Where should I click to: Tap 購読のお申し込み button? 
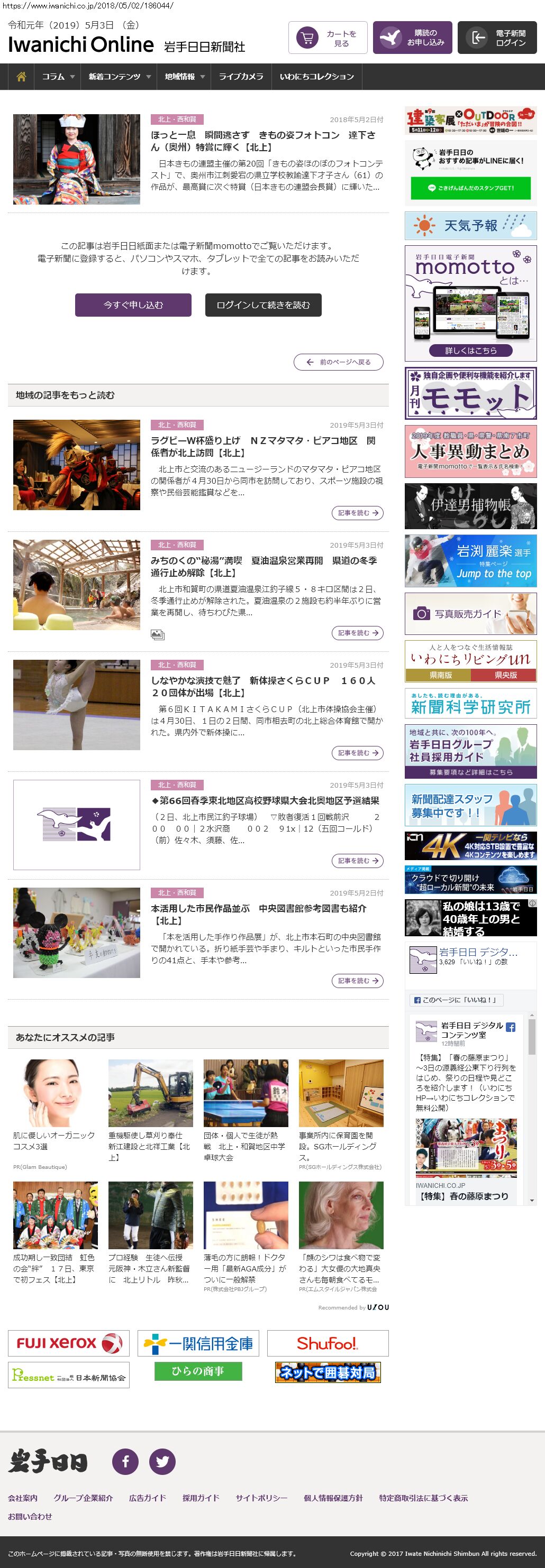click(413, 39)
